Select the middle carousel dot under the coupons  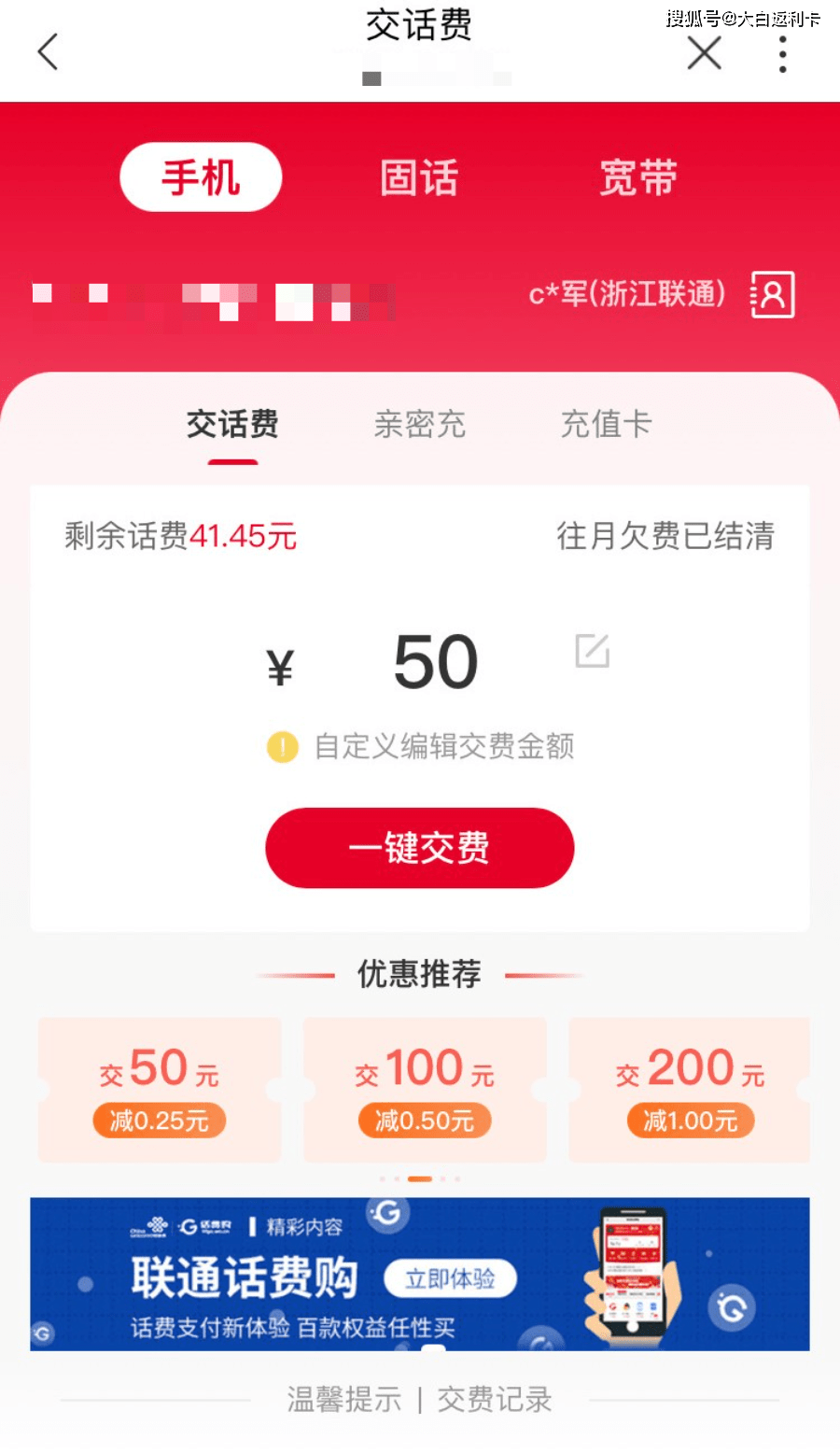(x=418, y=1178)
